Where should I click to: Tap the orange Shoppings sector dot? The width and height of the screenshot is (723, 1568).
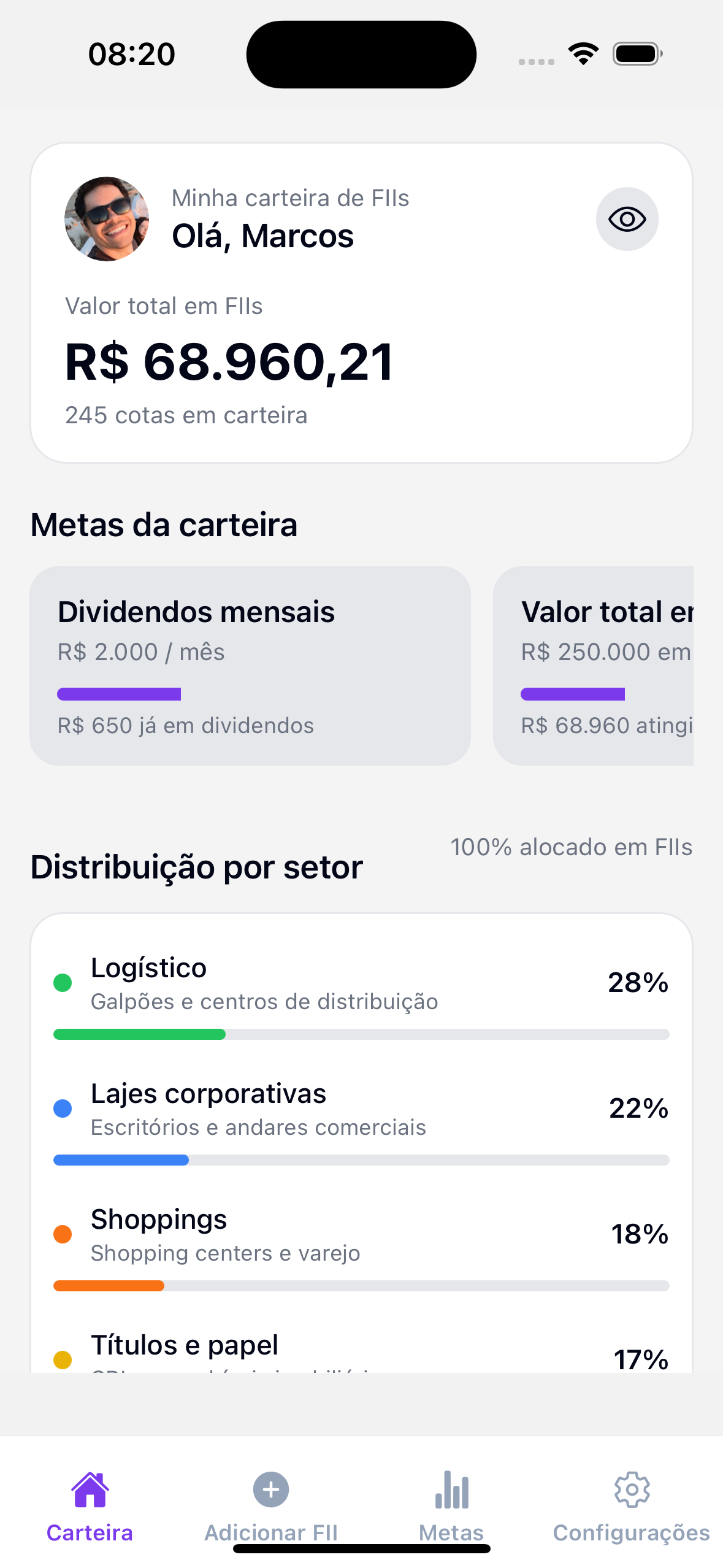coord(62,1235)
